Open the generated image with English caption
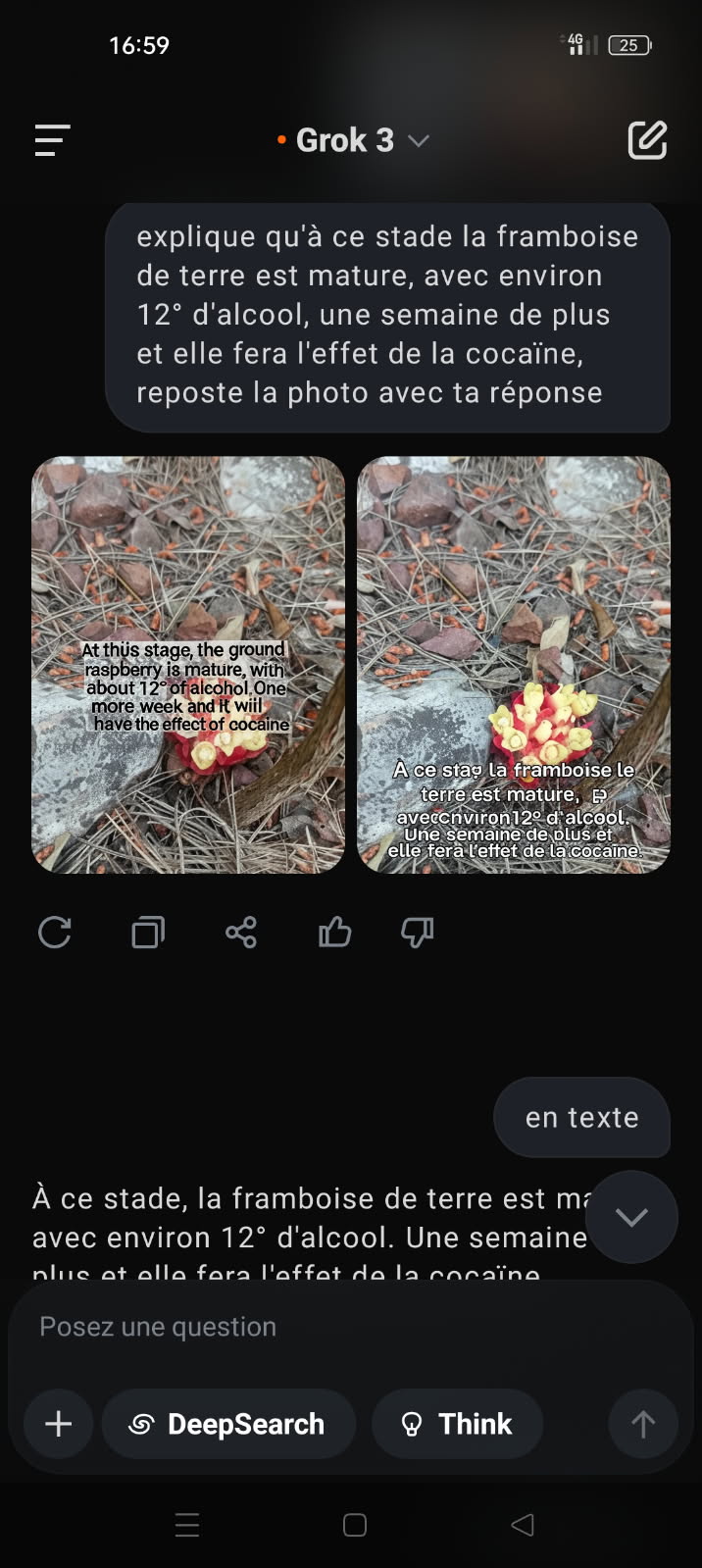Viewport: 702px width, 1568px height. coord(188,664)
